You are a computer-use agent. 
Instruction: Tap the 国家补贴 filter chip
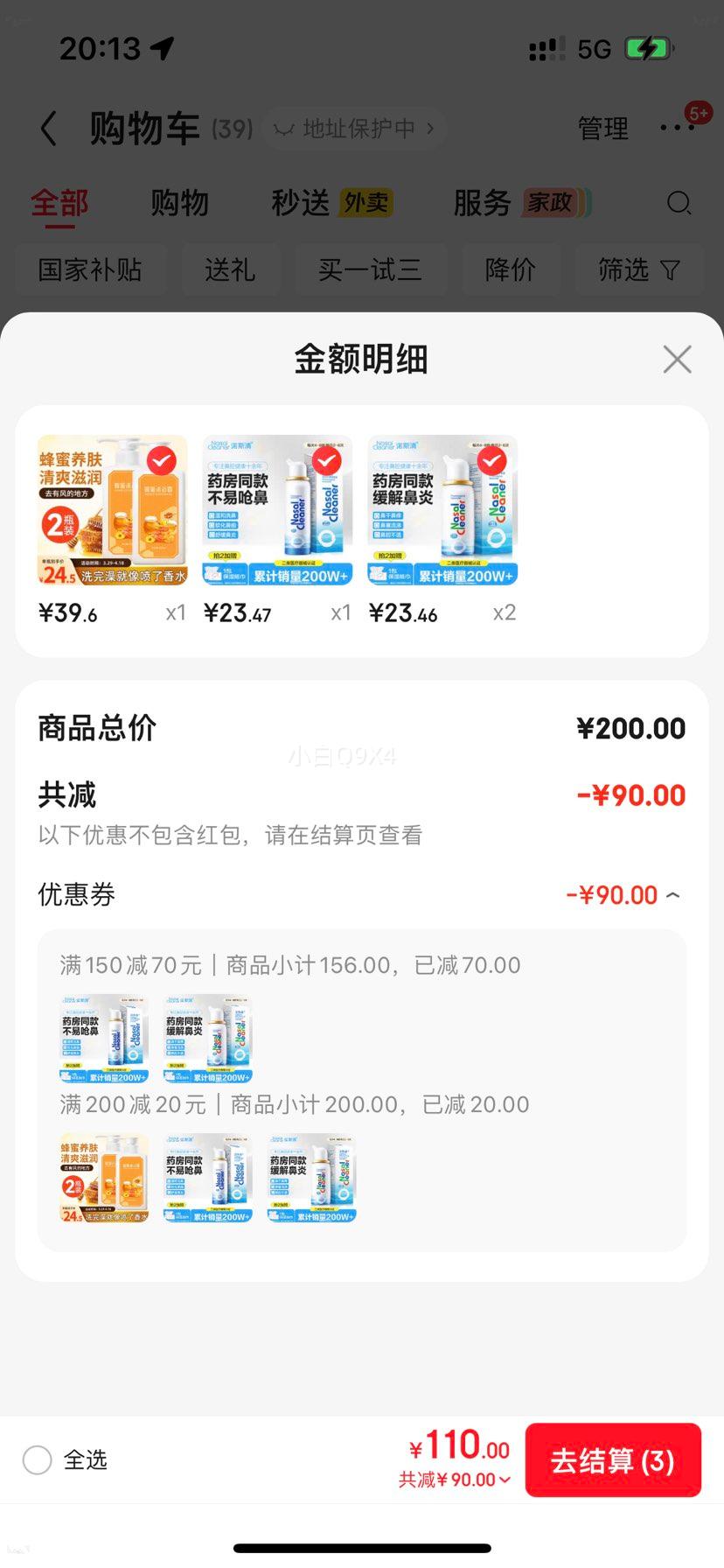tap(90, 270)
